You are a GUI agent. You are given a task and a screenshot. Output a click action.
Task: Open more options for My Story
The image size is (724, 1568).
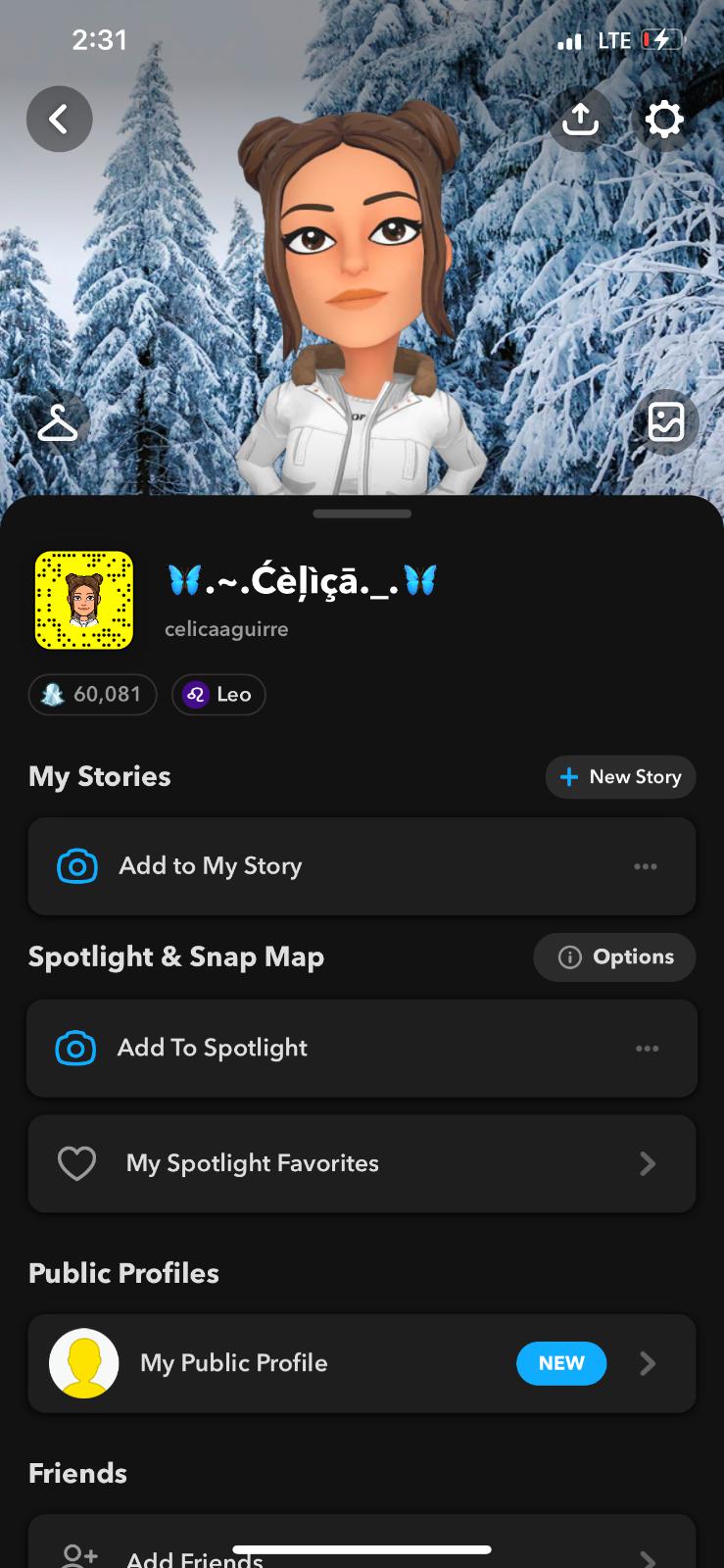coord(646,866)
